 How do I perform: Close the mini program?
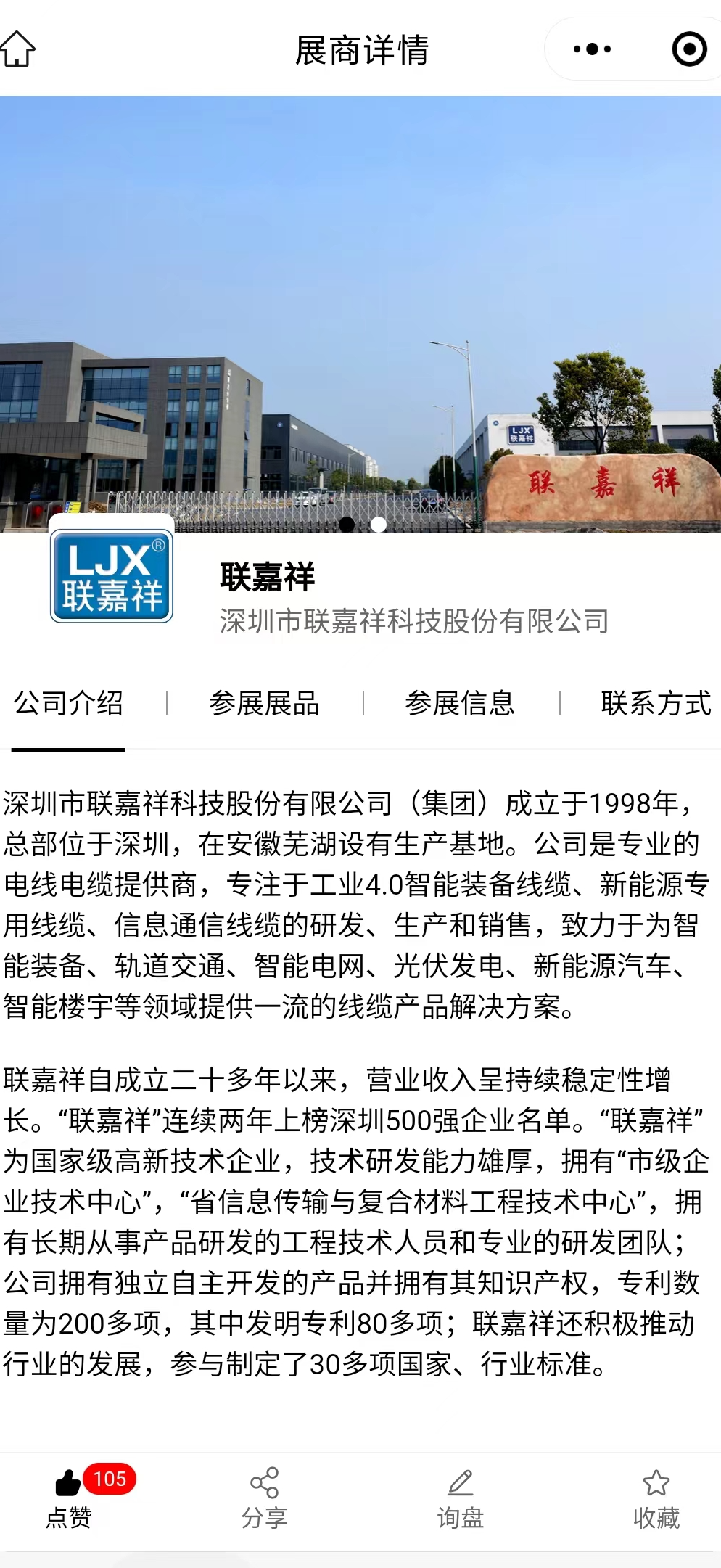tap(688, 49)
